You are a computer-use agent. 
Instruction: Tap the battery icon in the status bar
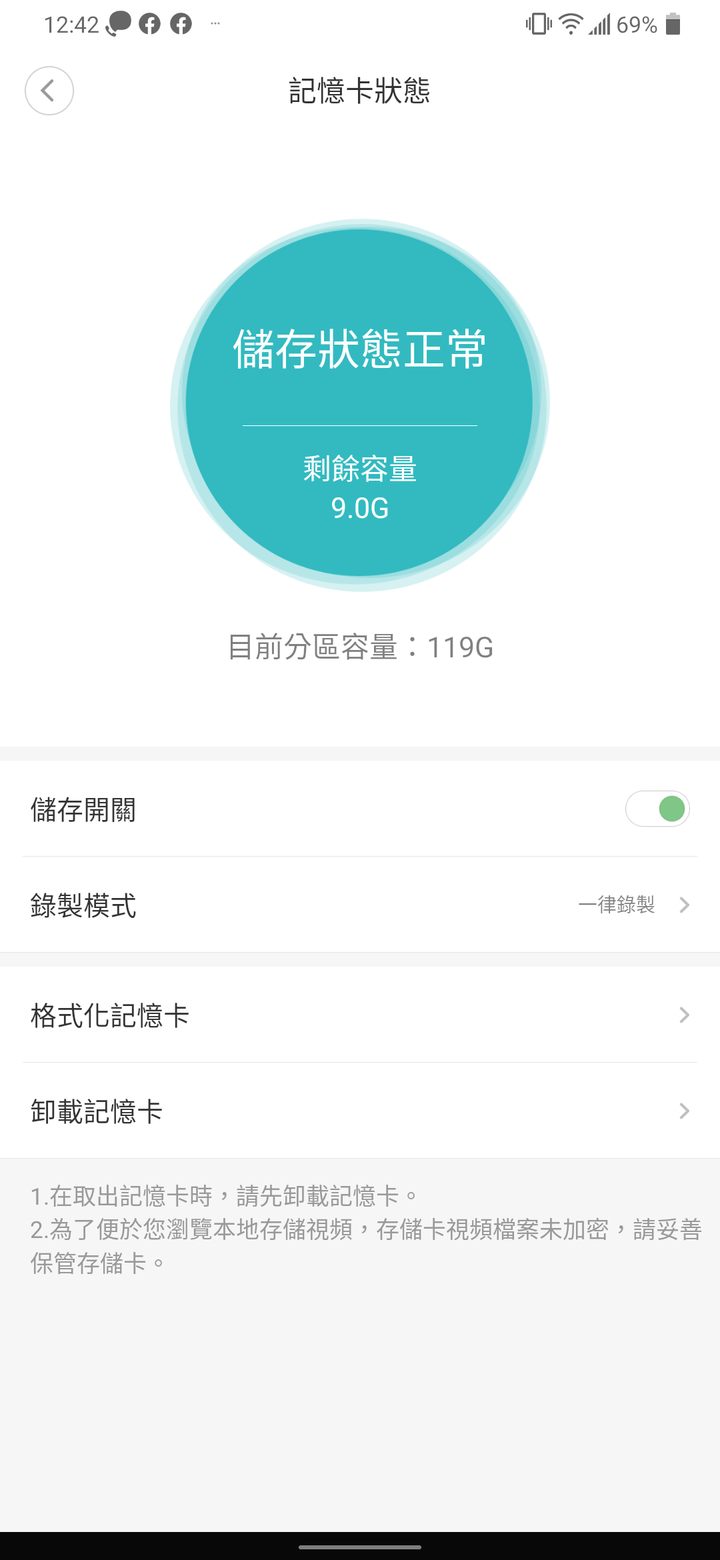pyautogui.click(x=674, y=22)
